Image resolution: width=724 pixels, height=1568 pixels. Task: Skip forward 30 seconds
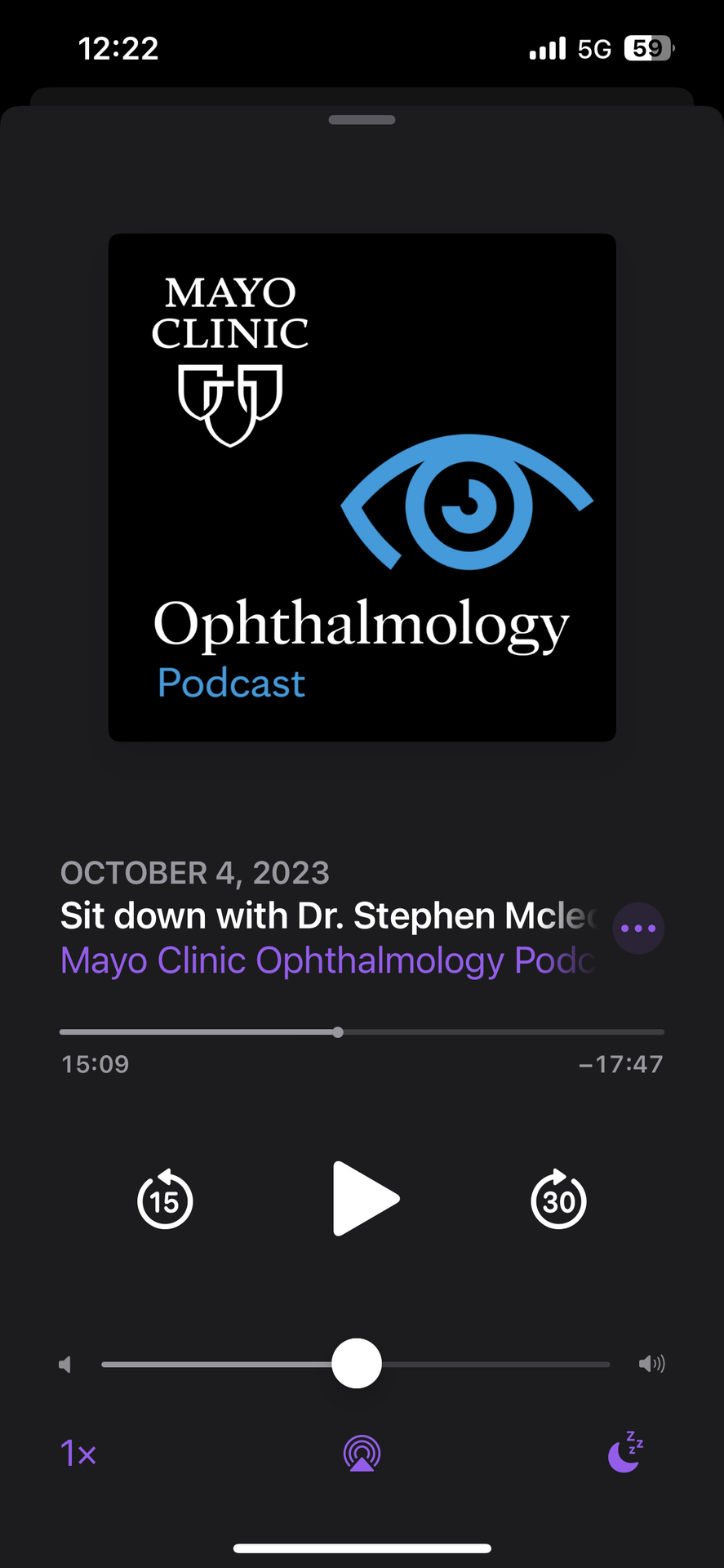tap(558, 1200)
